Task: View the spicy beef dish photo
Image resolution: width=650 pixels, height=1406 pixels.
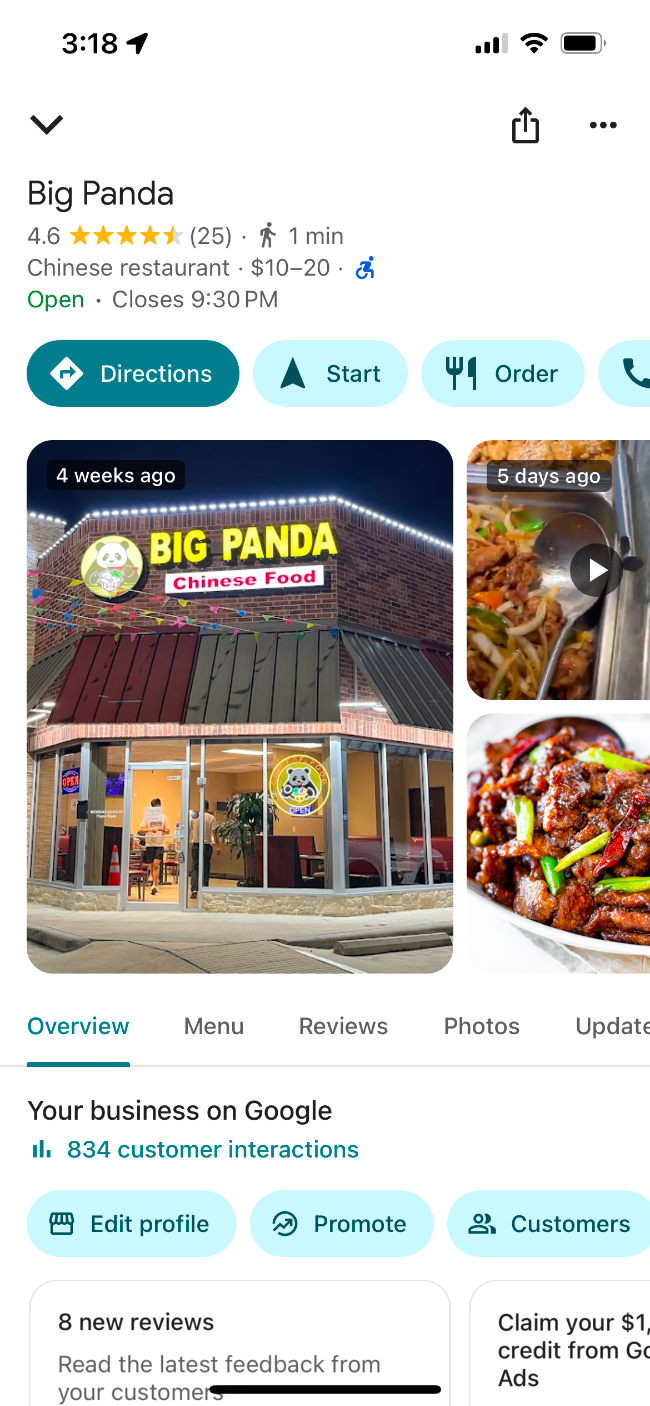Action: coord(558,842)
